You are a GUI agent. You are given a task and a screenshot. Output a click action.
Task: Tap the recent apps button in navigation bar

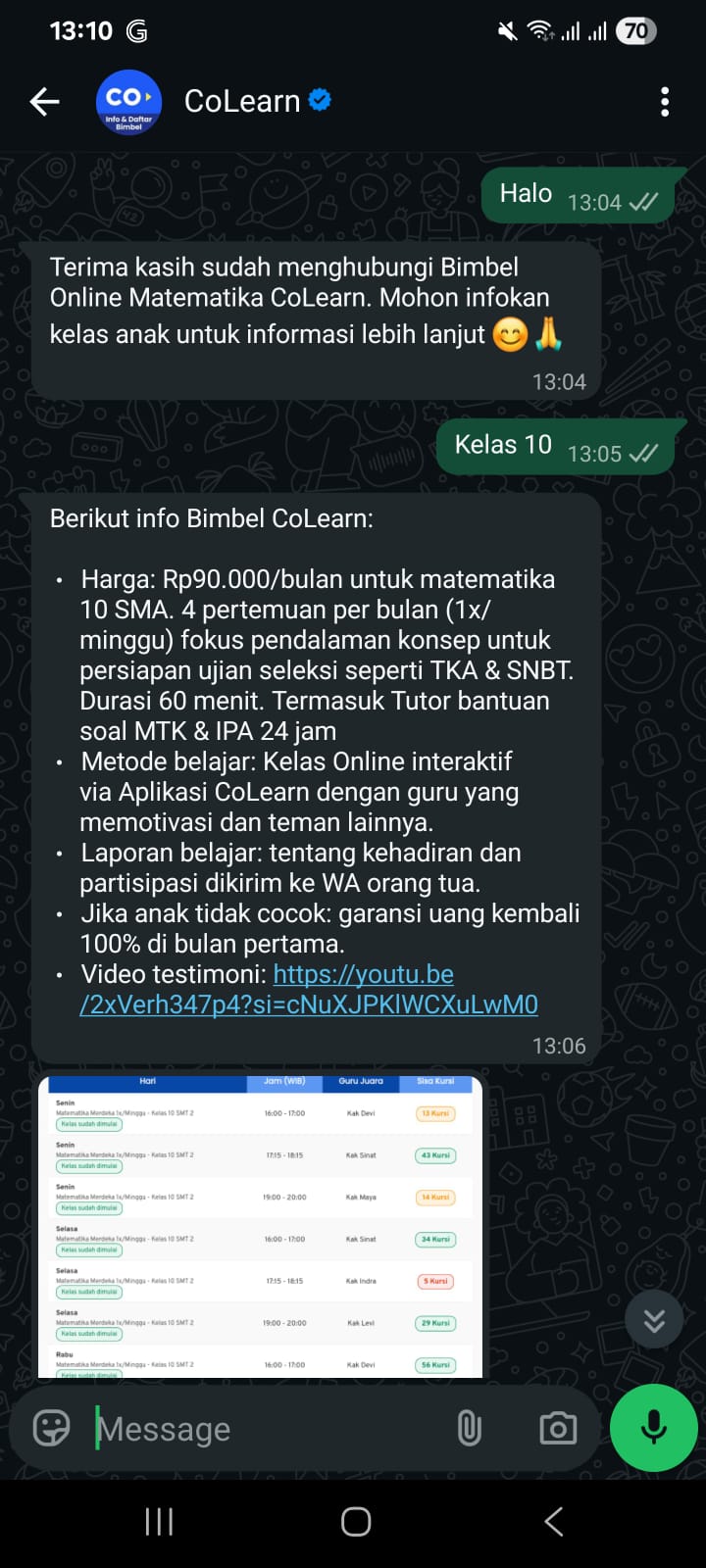pos(158,1521)
